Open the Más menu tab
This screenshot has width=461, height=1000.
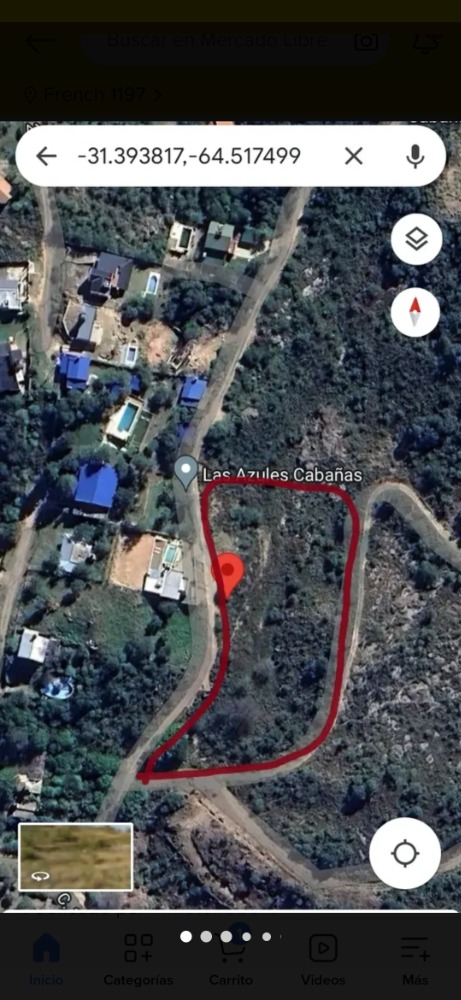click(415, 958)
